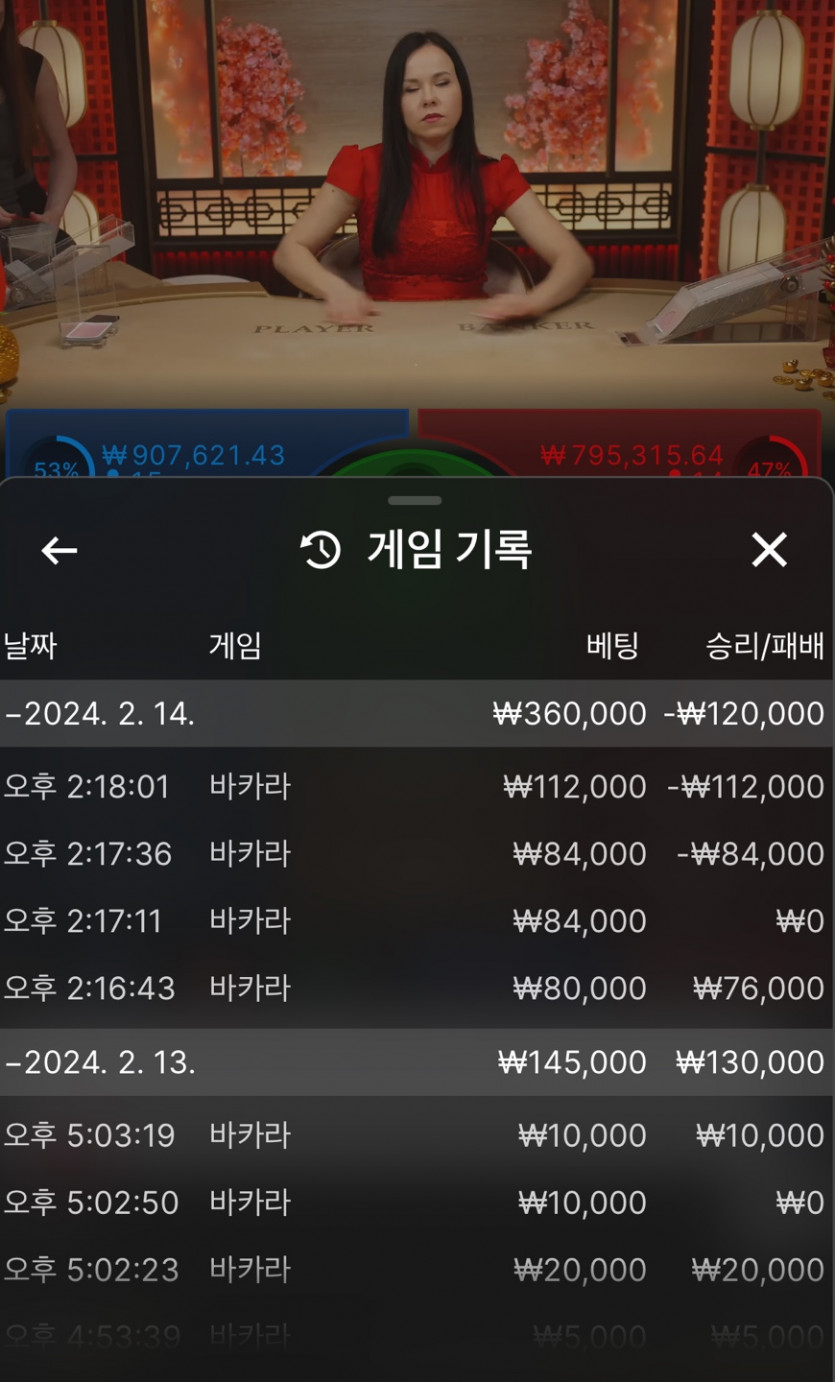Open the 오후 2:17:11 baccarat record
The image size is (835, 1382).
point(417,921)
